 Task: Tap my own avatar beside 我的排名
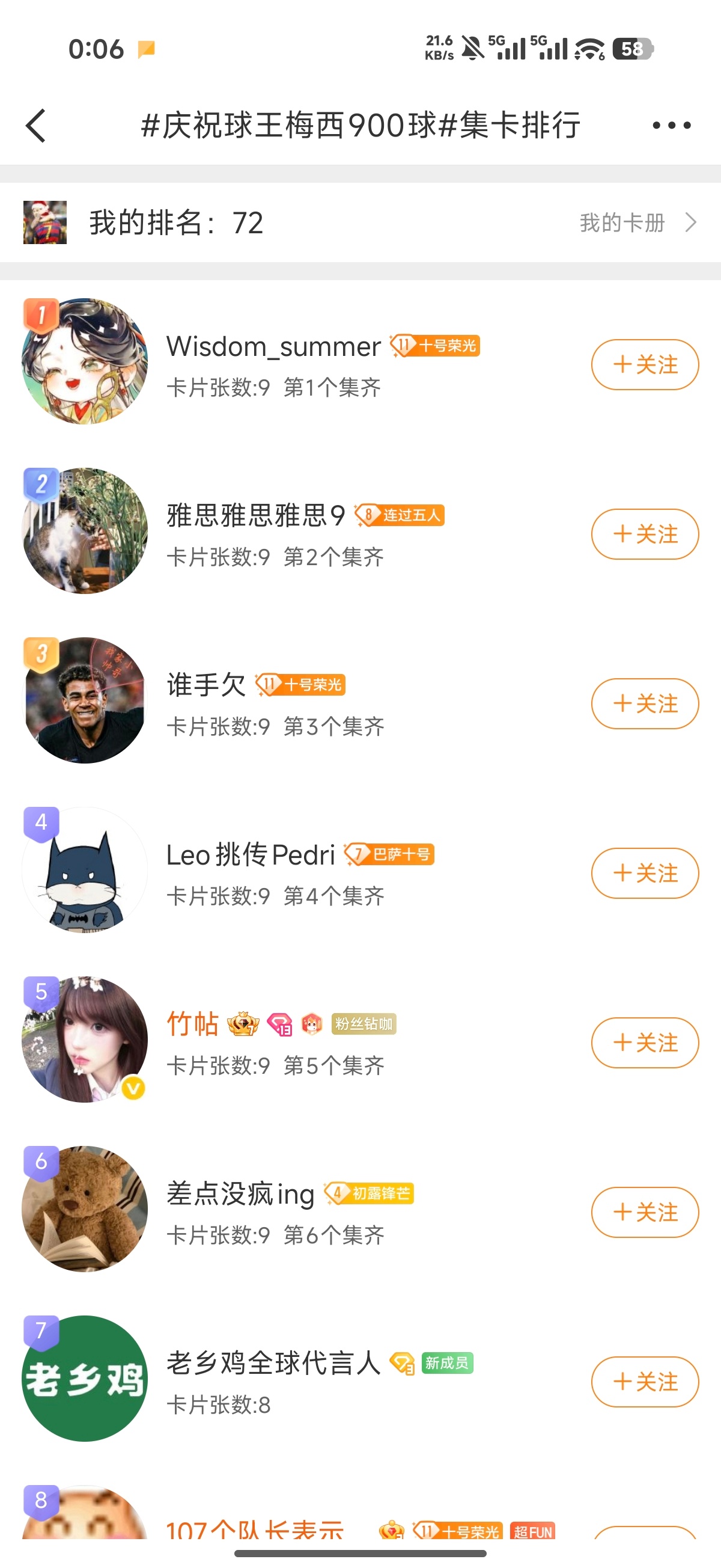(45, 223)
